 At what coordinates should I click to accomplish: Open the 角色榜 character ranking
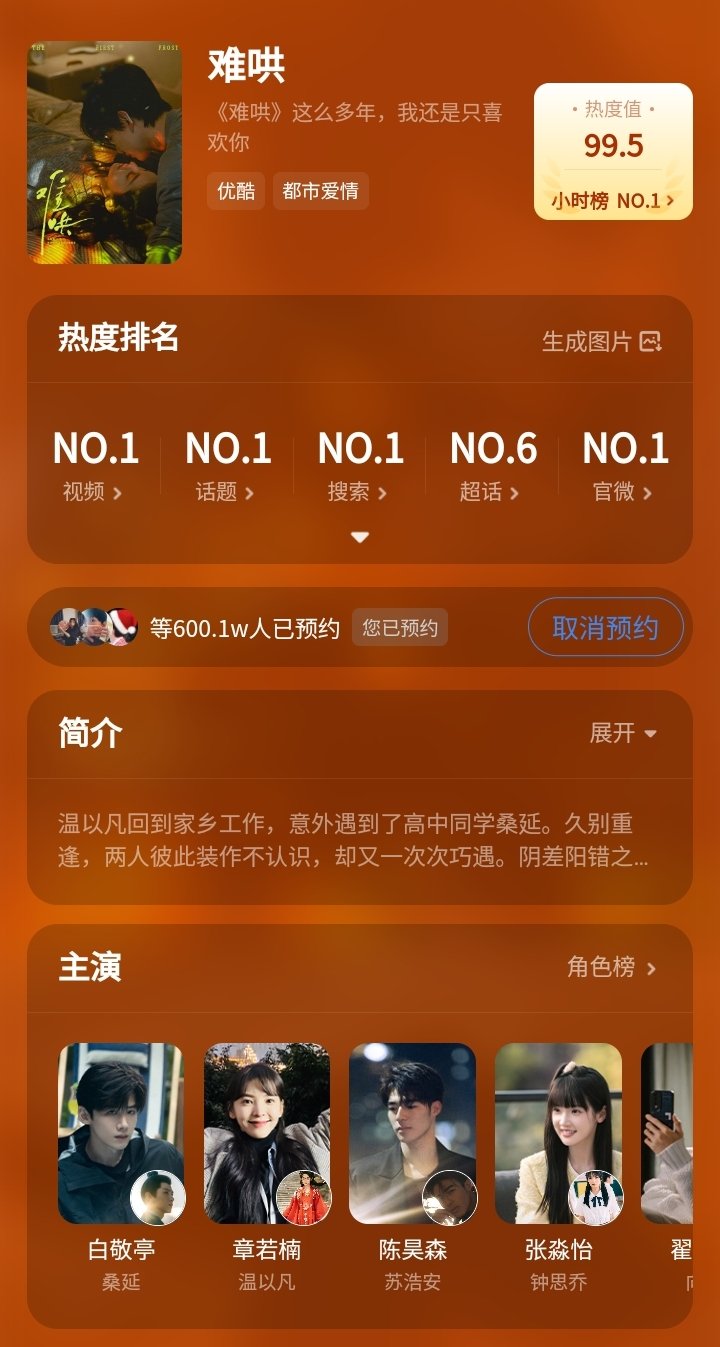611,967
